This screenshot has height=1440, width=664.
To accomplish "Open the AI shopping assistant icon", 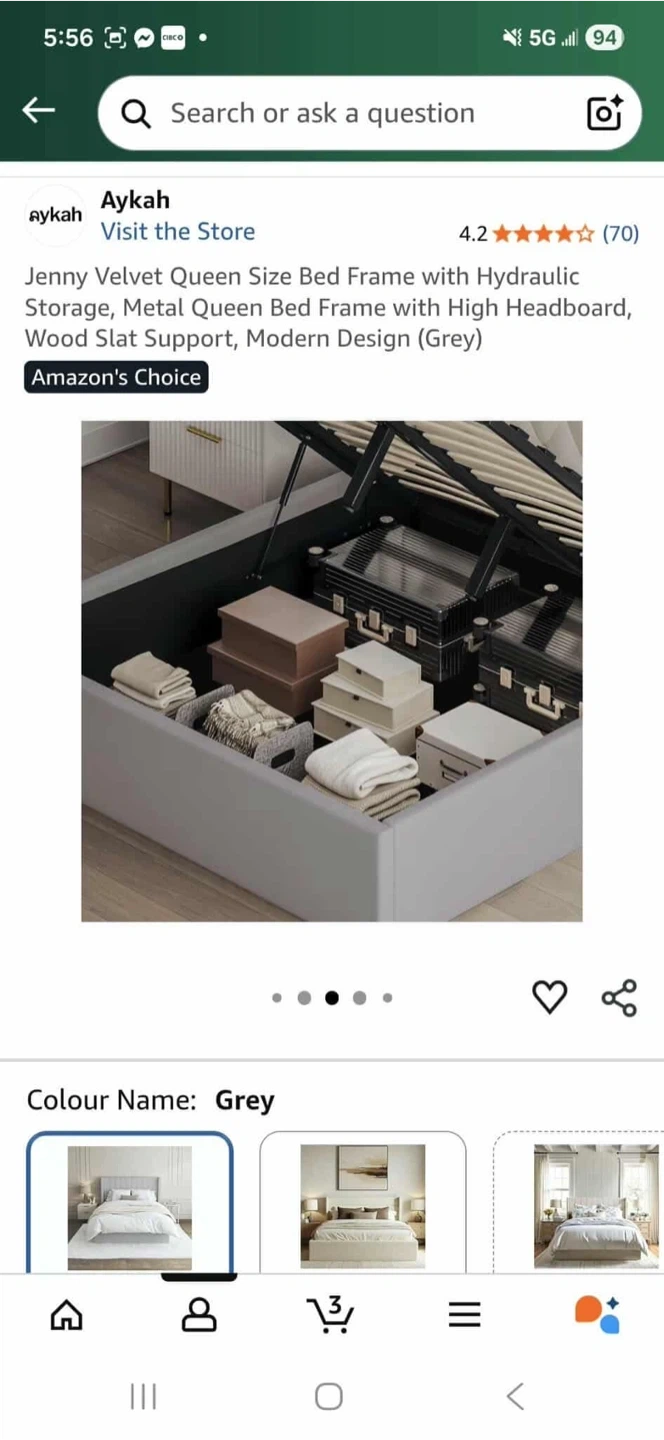I will [597, 1314].
